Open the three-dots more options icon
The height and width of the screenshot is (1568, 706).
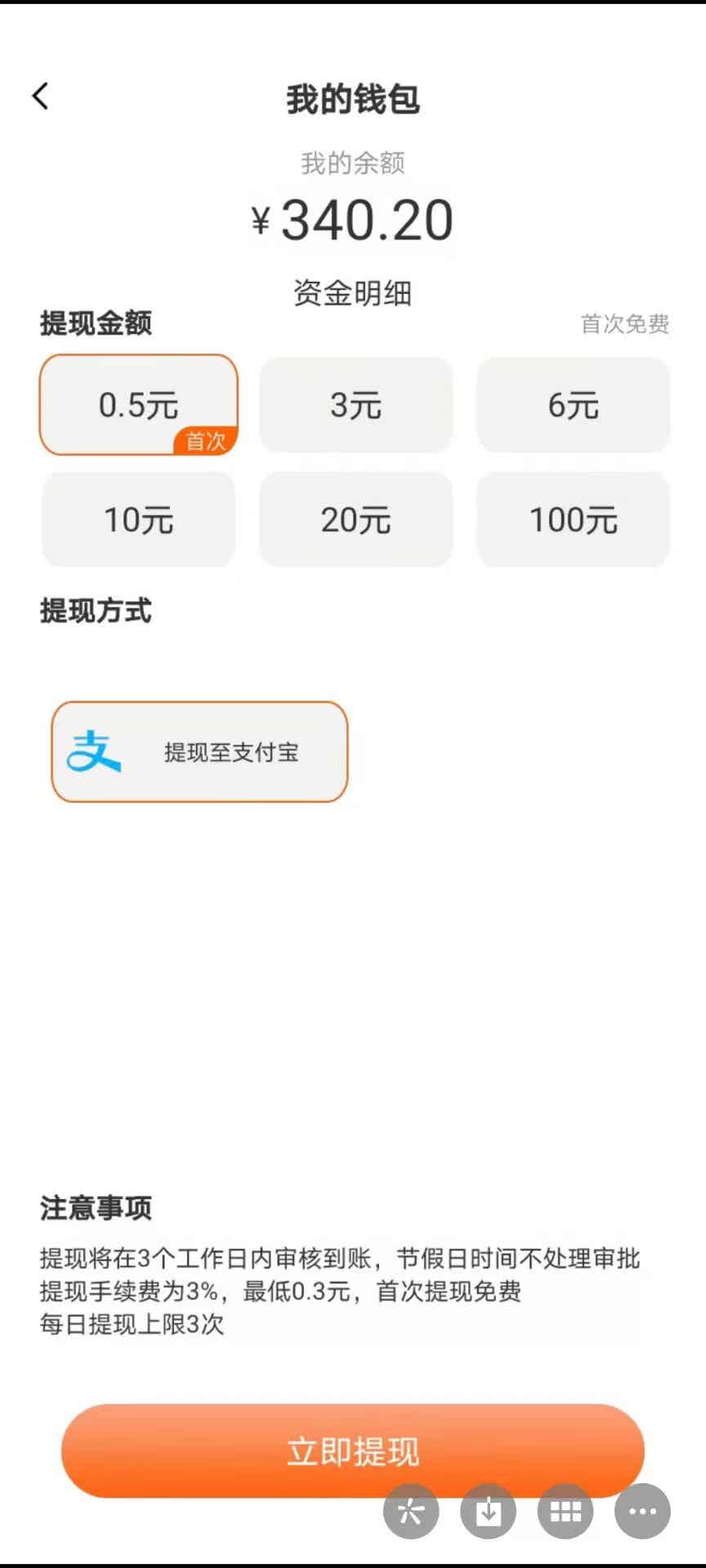pos(642,1512)
